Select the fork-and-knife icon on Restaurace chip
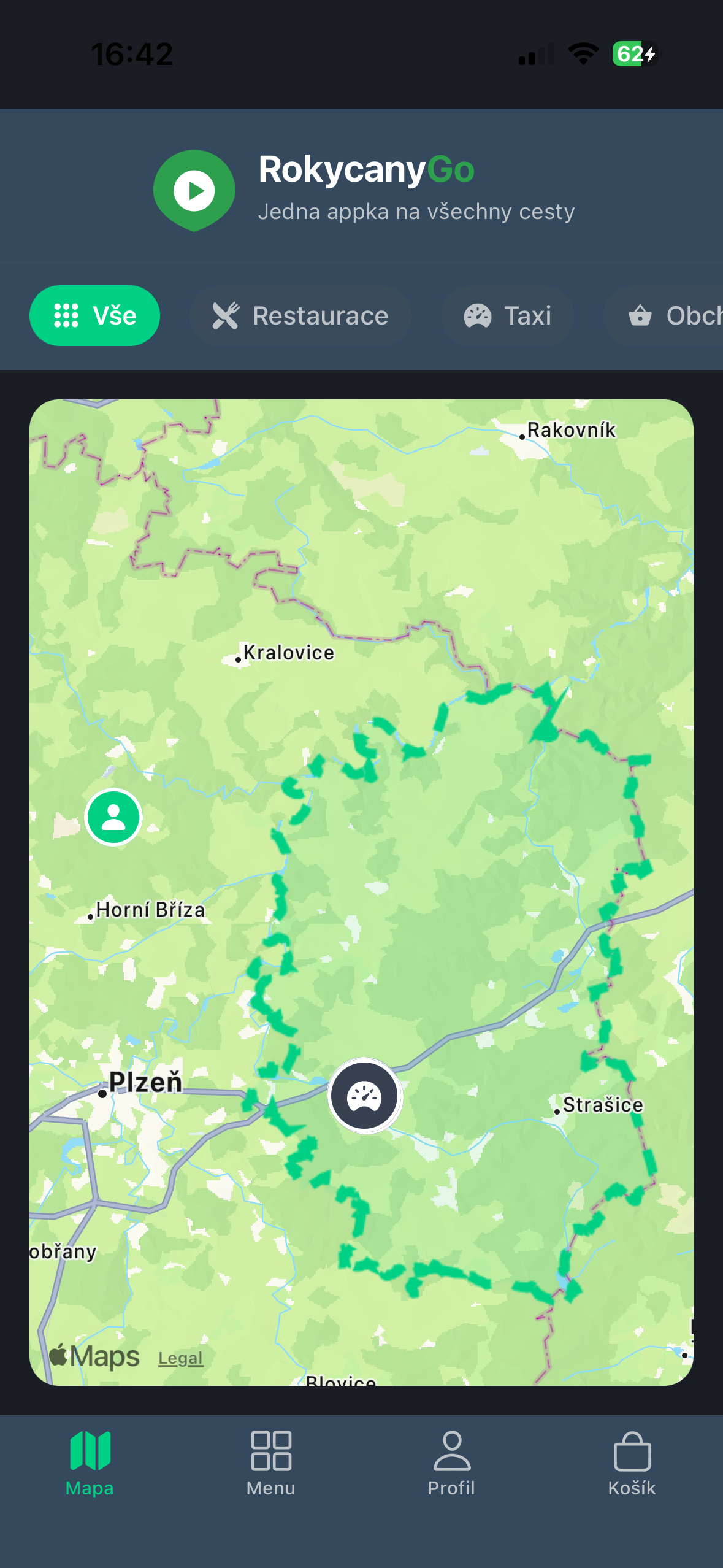 (226, 315)
